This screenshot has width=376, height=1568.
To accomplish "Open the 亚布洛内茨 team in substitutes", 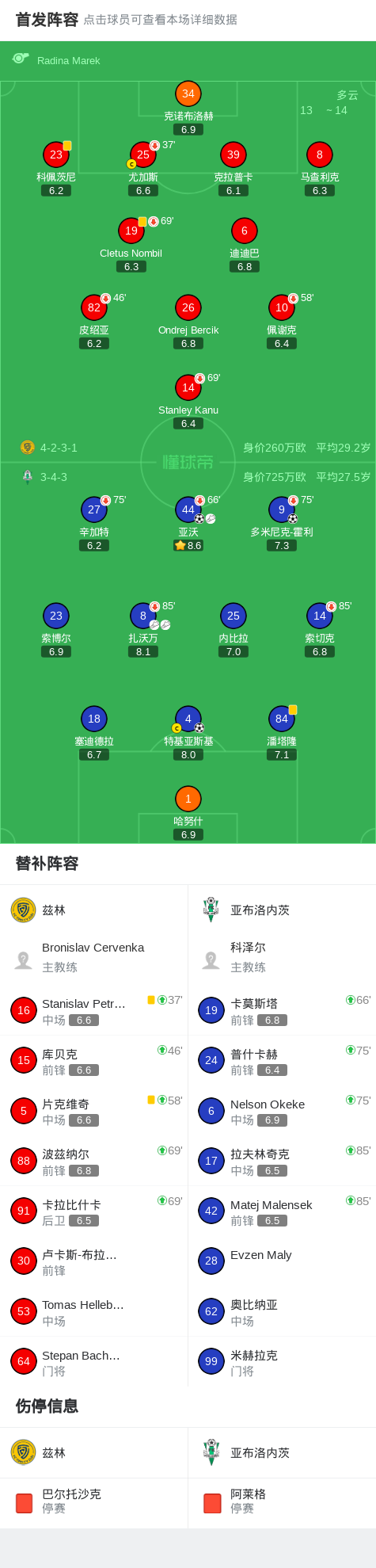I will click(282, 910).
